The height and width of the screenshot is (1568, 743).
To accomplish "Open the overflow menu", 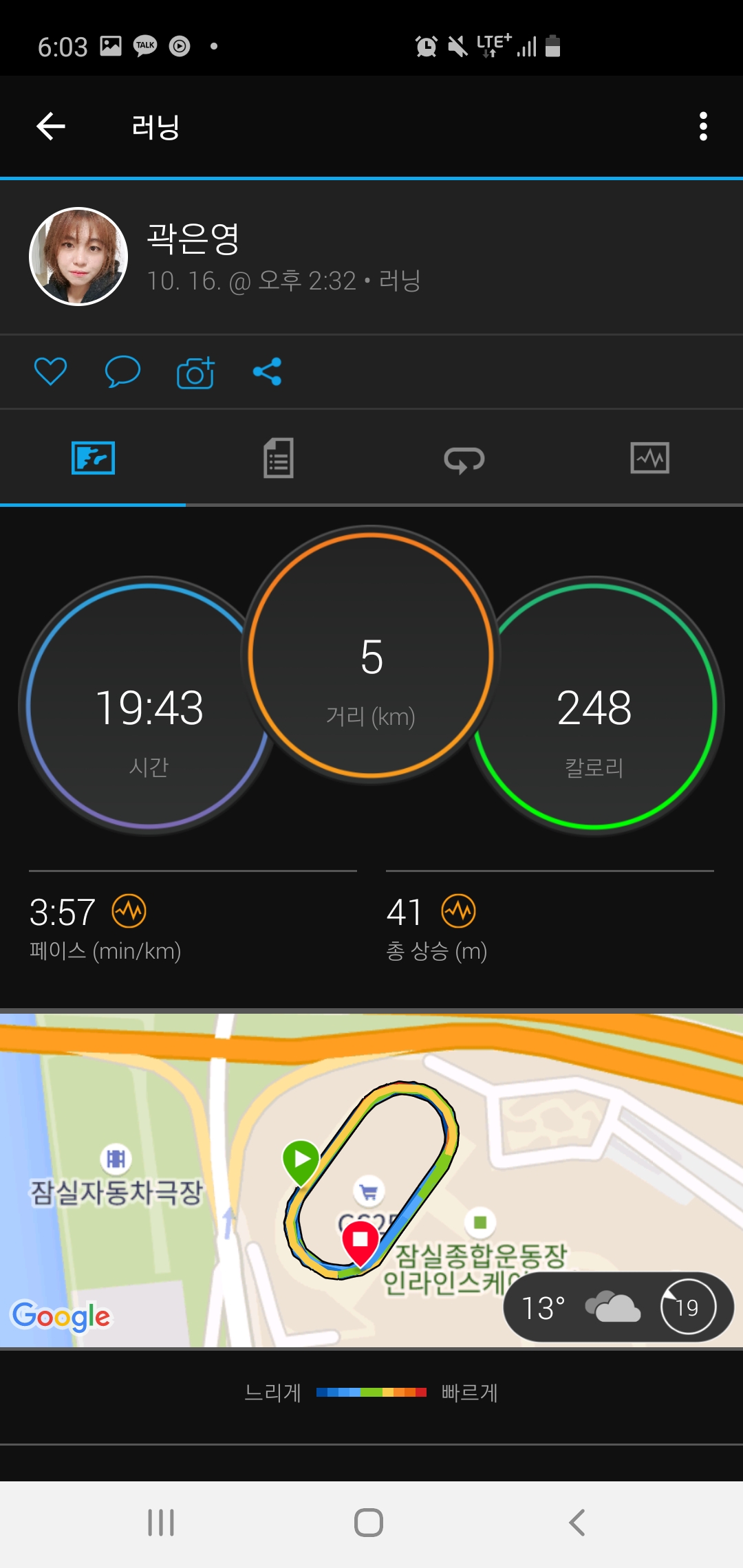I will click(702, 127).
